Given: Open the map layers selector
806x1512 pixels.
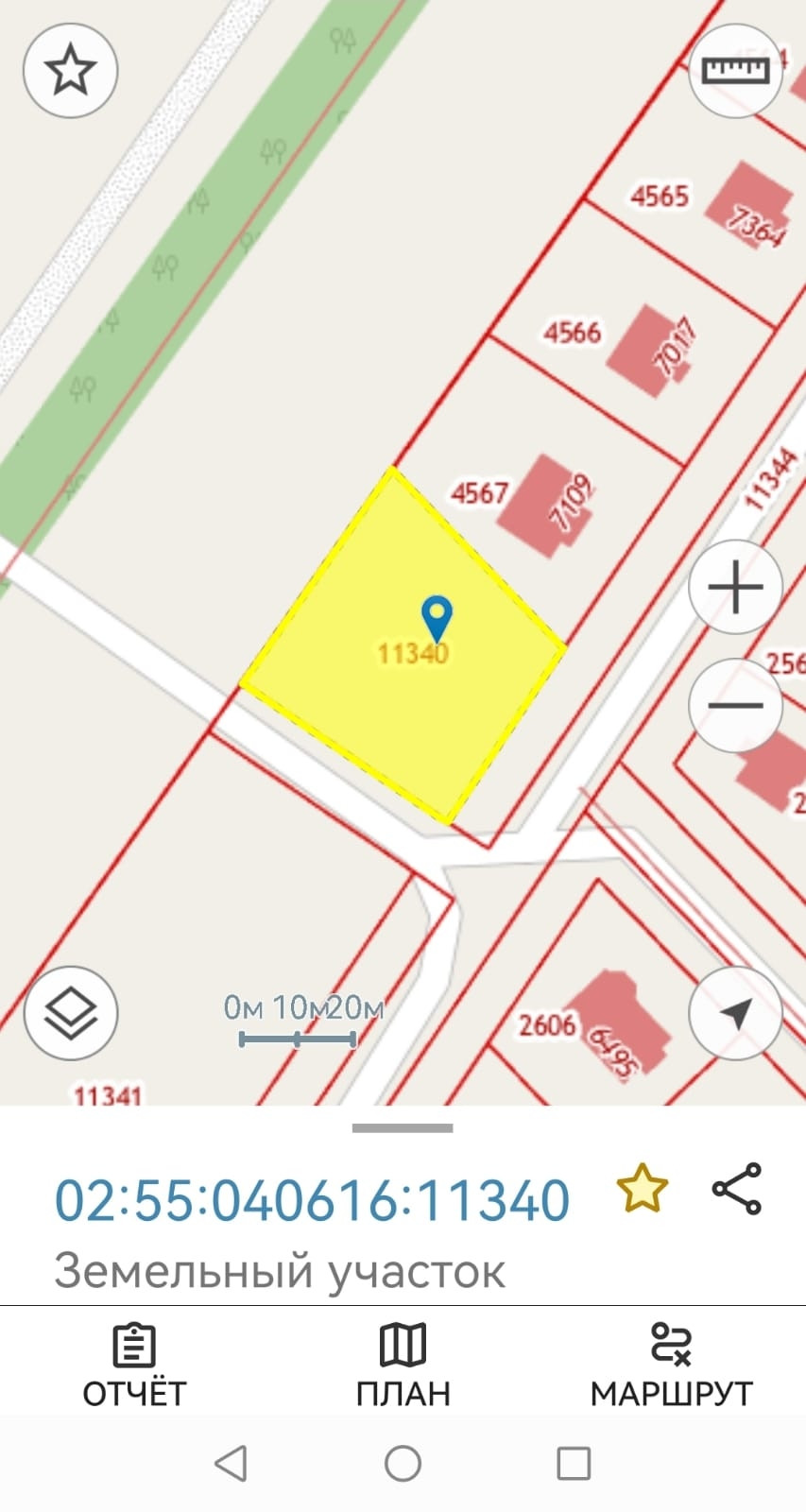Looking at the screenshot, I should (x=71, y=1013).
